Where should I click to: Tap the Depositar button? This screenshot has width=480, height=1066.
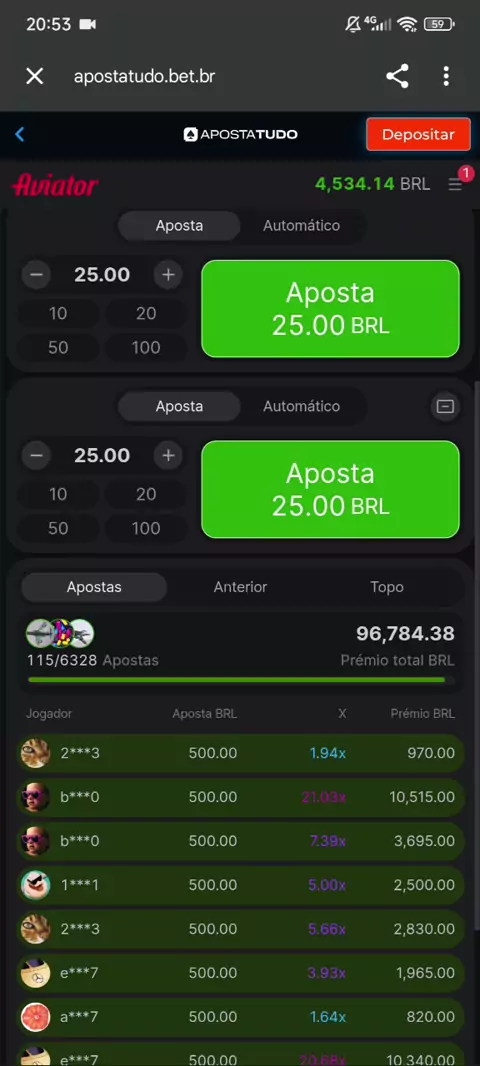(x=418, y=134)
